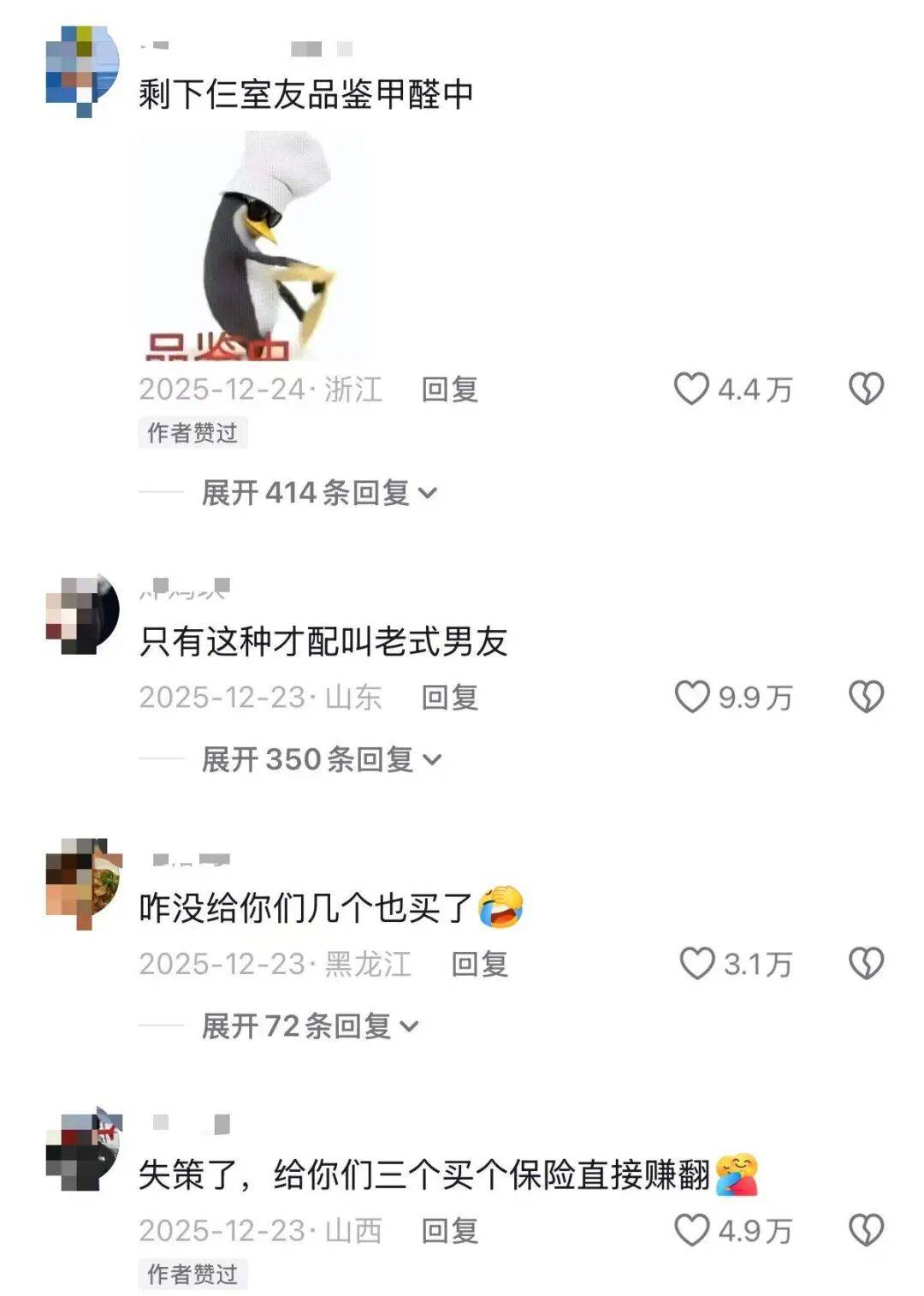Dislike the comment posted from 山西

tap(865, 1230)
